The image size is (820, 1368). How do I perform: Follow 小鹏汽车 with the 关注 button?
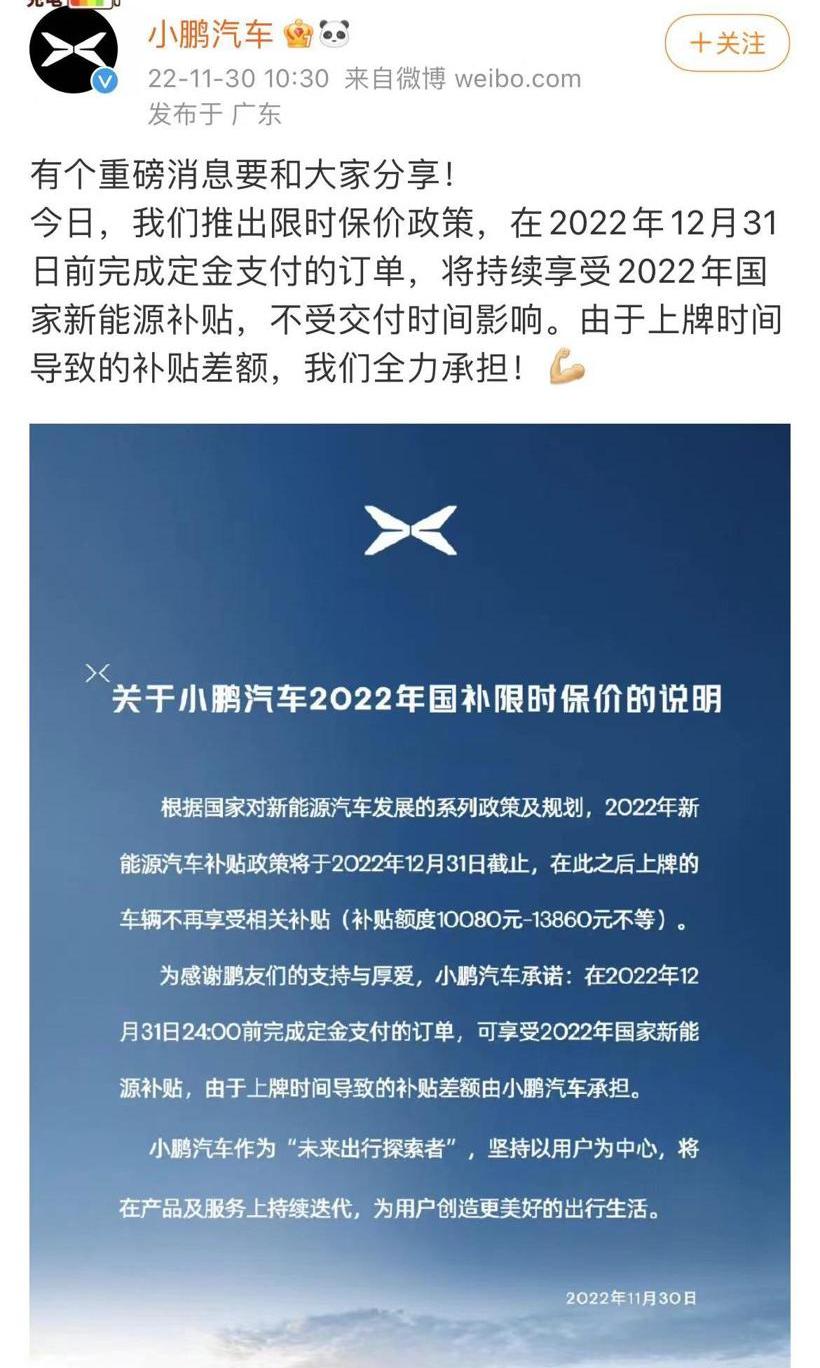click(x=727, y=44)
